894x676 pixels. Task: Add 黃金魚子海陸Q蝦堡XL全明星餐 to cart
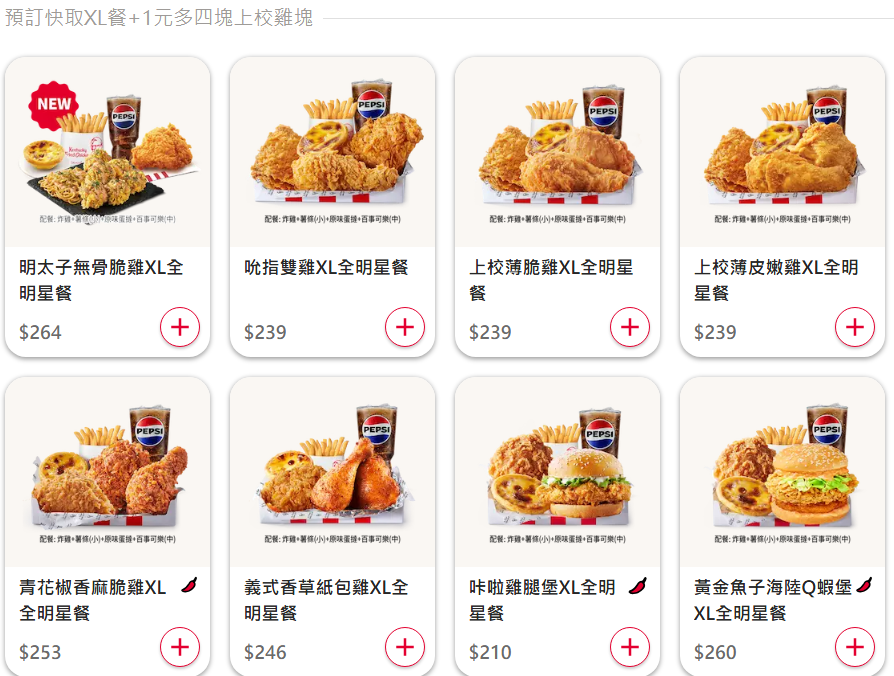pyautogui.click(x=855, y=647)
